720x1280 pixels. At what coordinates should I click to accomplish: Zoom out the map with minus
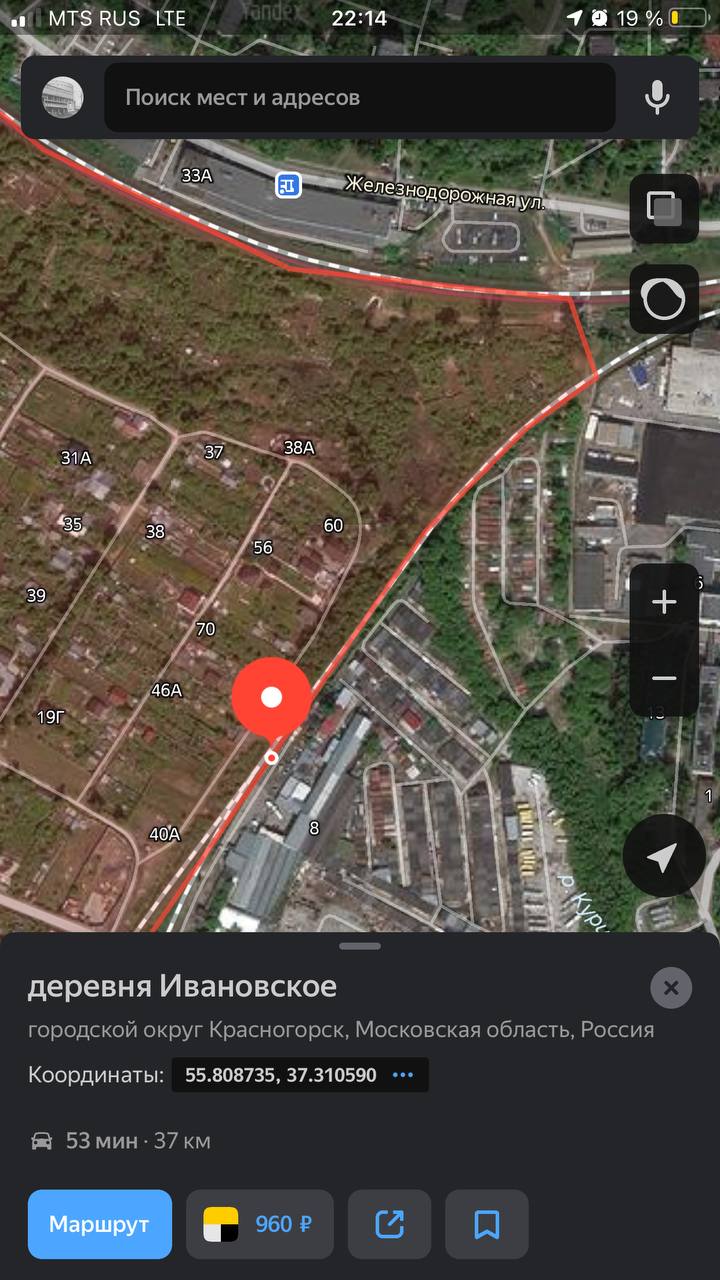point(664,678)
